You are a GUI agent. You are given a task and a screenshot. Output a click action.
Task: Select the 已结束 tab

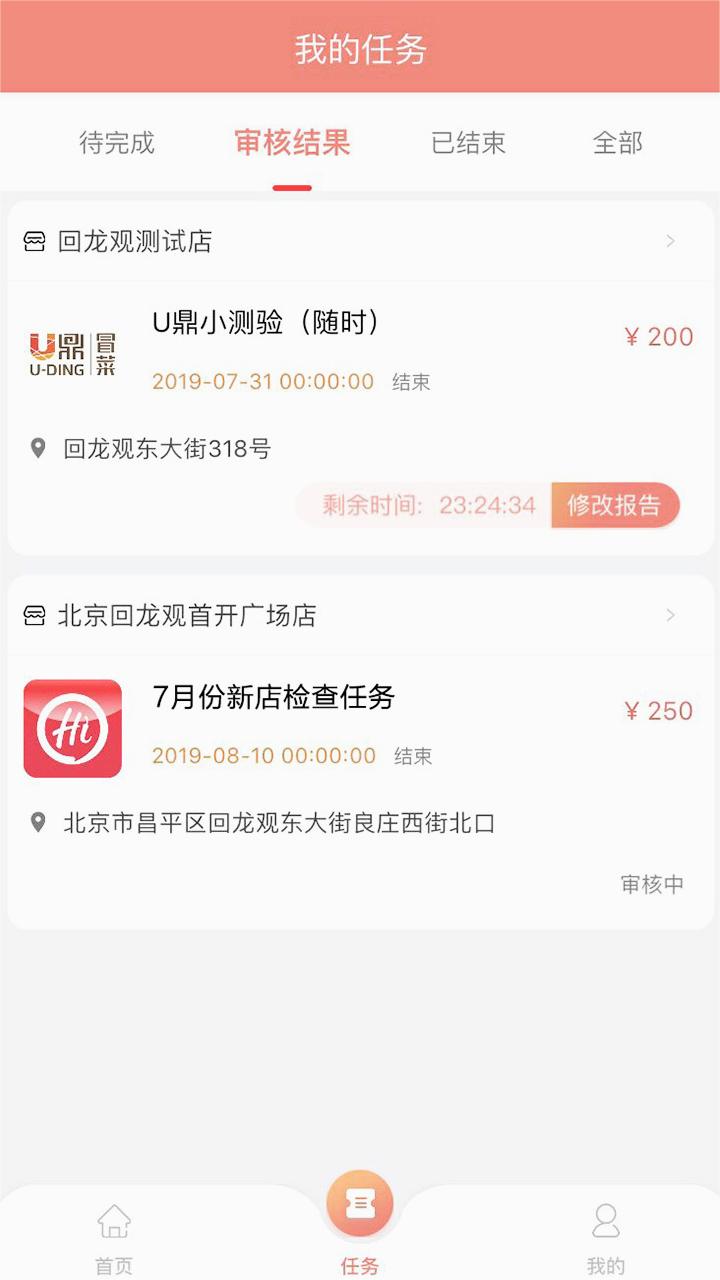click(468, 143)
